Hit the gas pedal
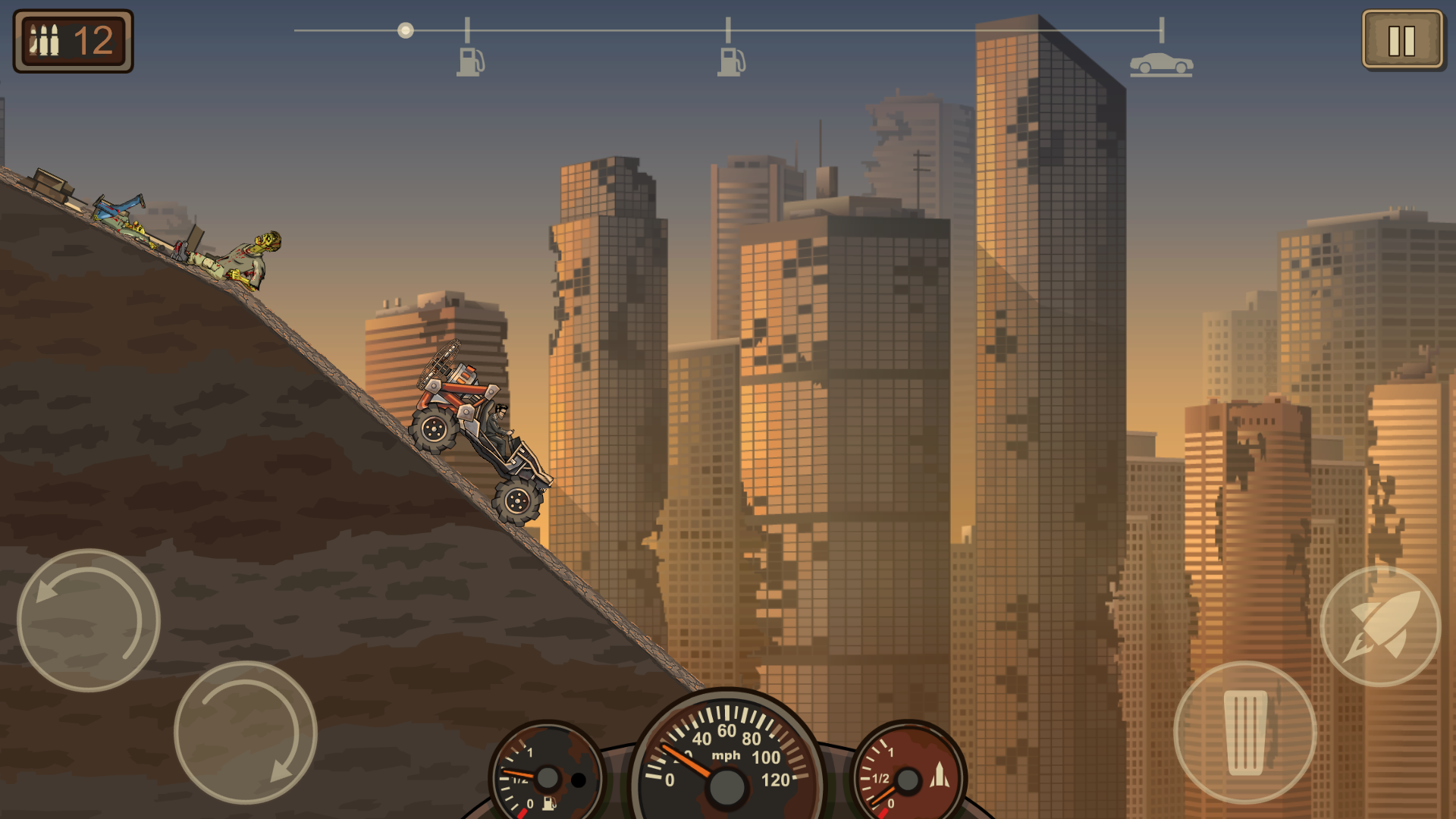This screenshot has height=819, width=1456. tap(1244, 733)
